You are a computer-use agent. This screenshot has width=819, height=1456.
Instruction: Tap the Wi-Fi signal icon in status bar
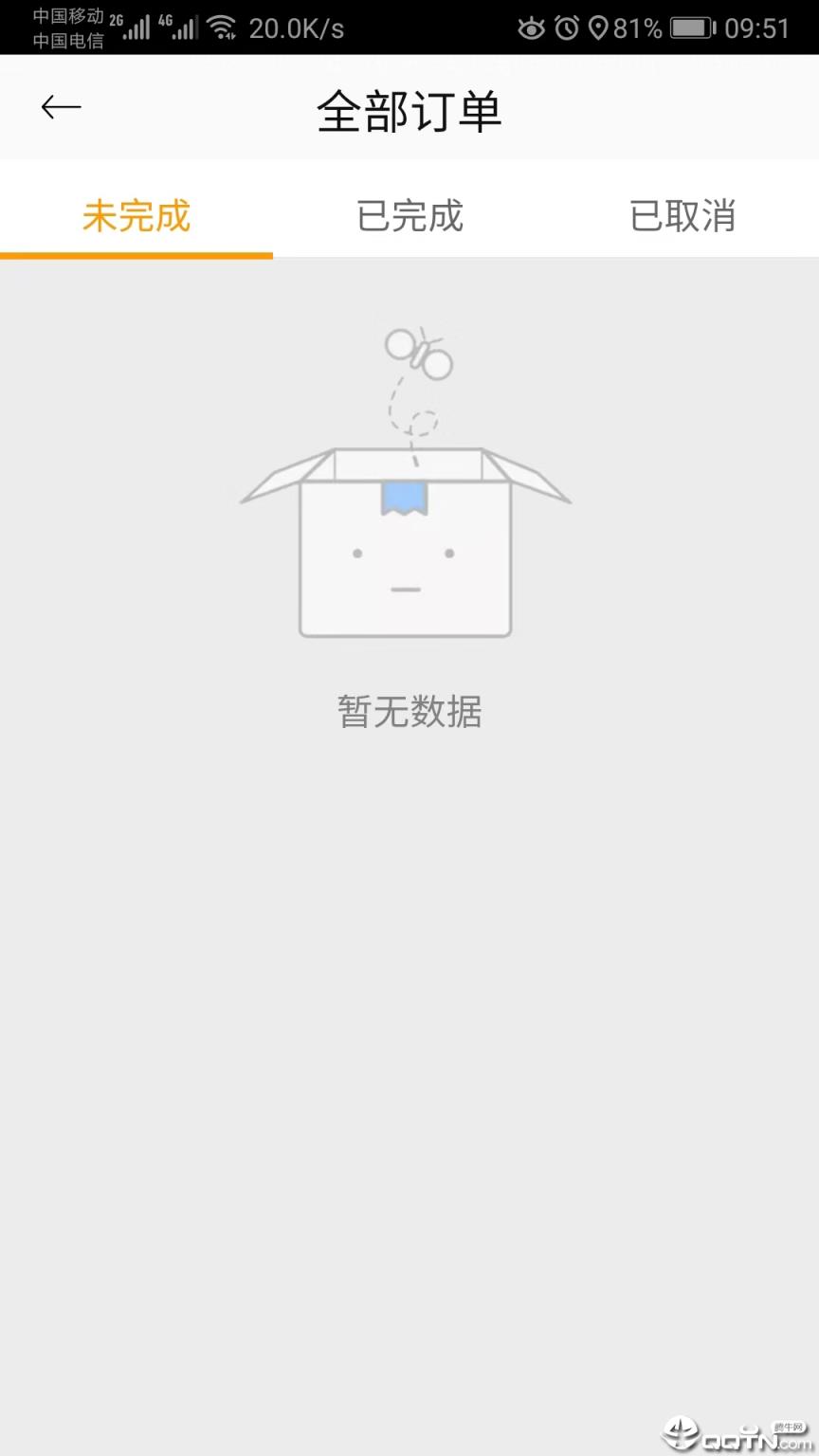224,27
